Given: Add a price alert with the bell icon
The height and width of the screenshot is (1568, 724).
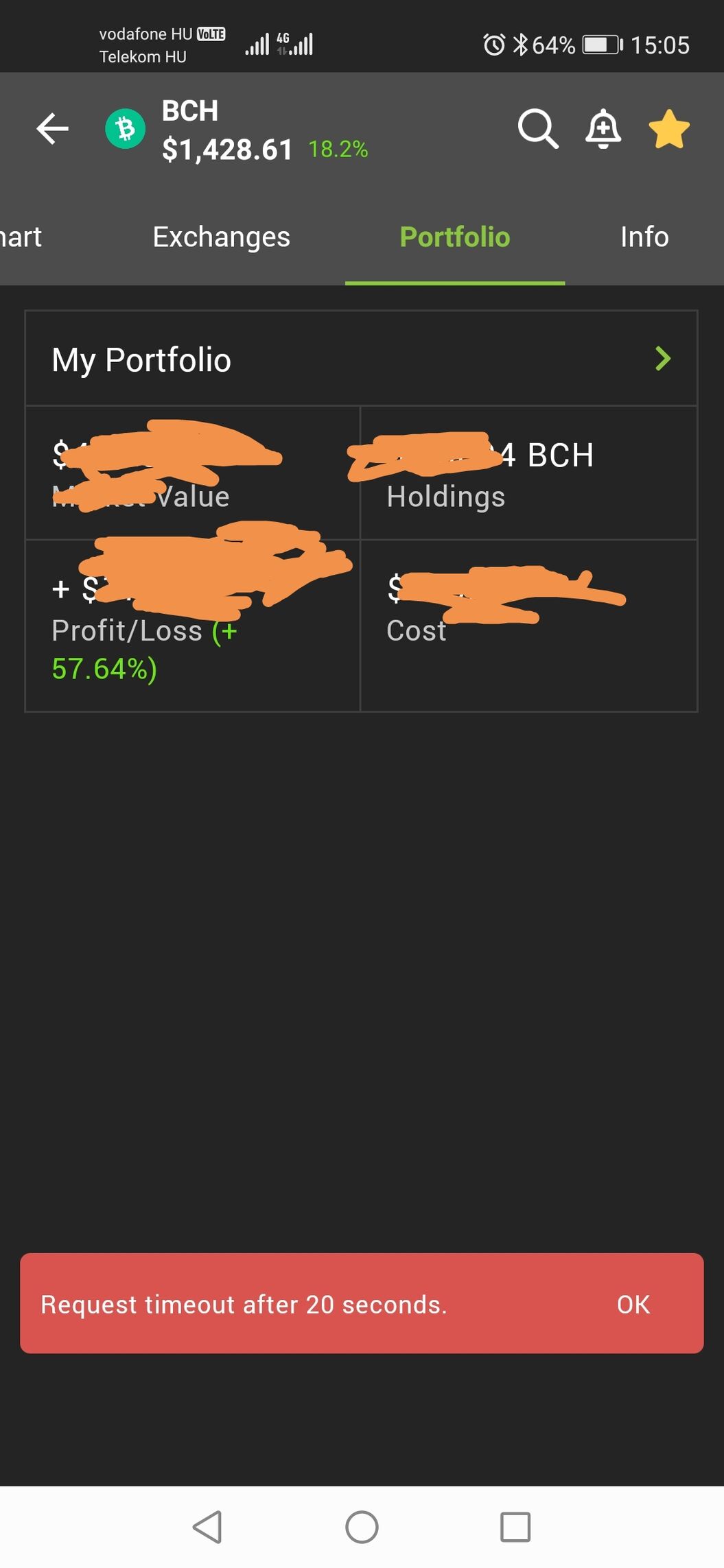Looking at the screenshot, I should coord(603,128).
